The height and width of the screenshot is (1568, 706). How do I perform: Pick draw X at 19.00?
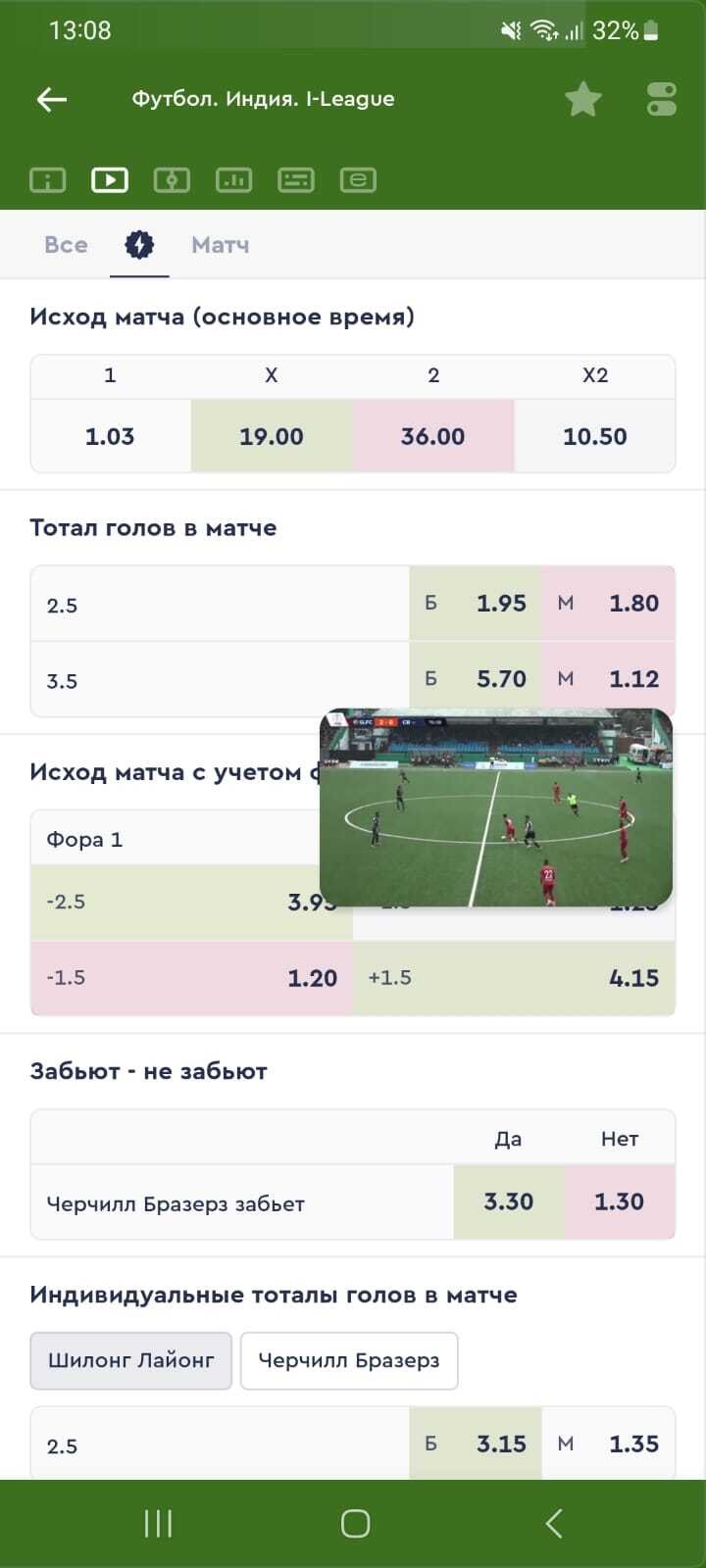point(272,436)
